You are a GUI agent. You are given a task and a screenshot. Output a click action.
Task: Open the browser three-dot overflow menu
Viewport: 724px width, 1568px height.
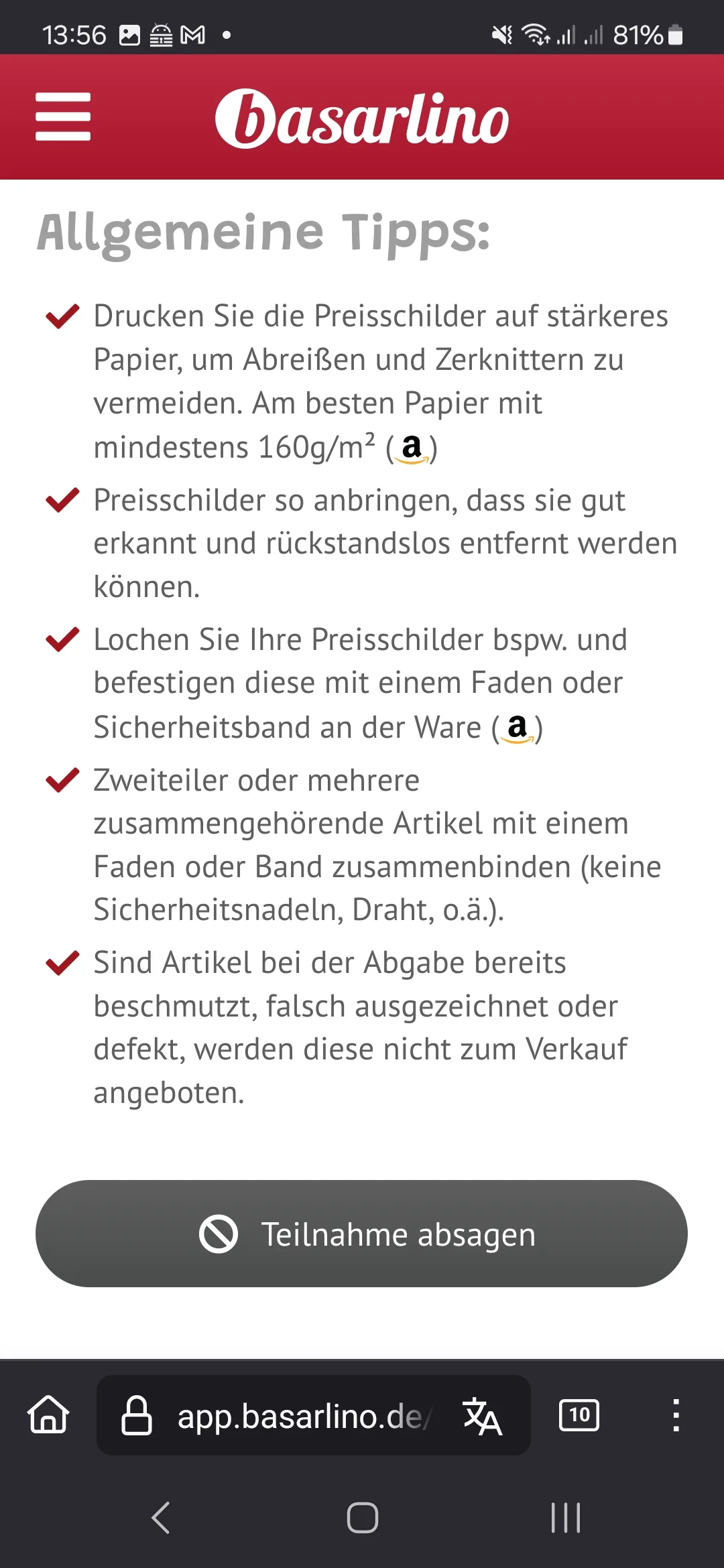point(676,1415)
